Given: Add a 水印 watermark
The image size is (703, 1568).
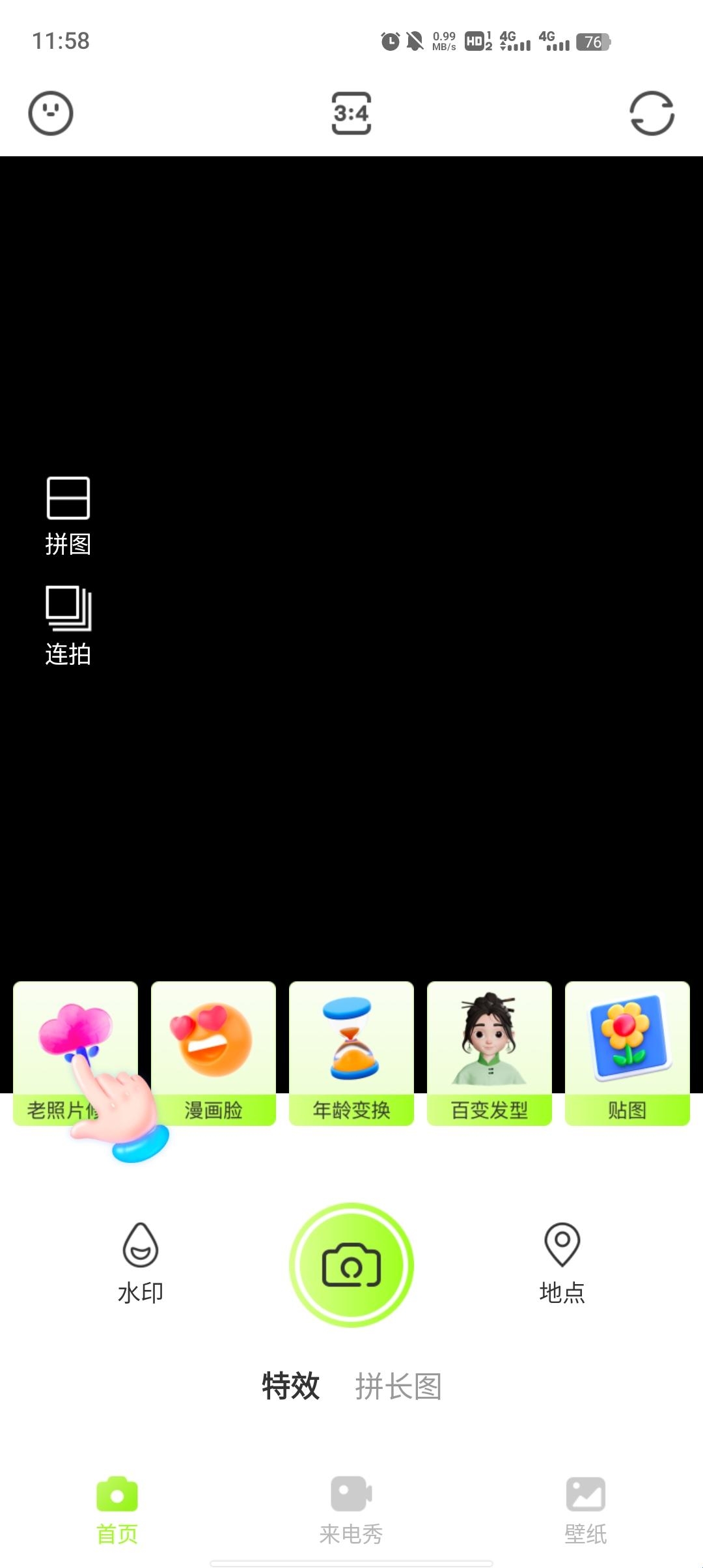Looking at the screenshot, I should [x=141, y=1263].
